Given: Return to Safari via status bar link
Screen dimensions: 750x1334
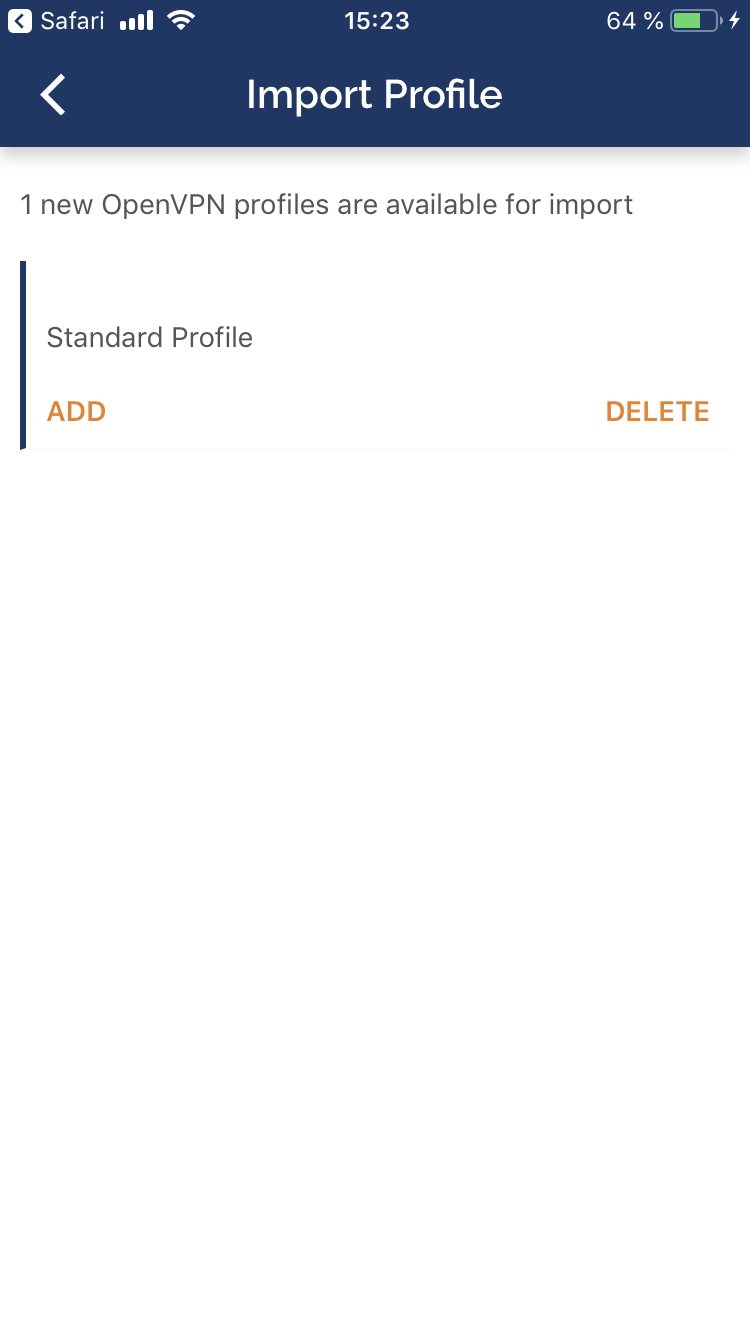Looking at the screenshot, I should (x=56, y=21).
